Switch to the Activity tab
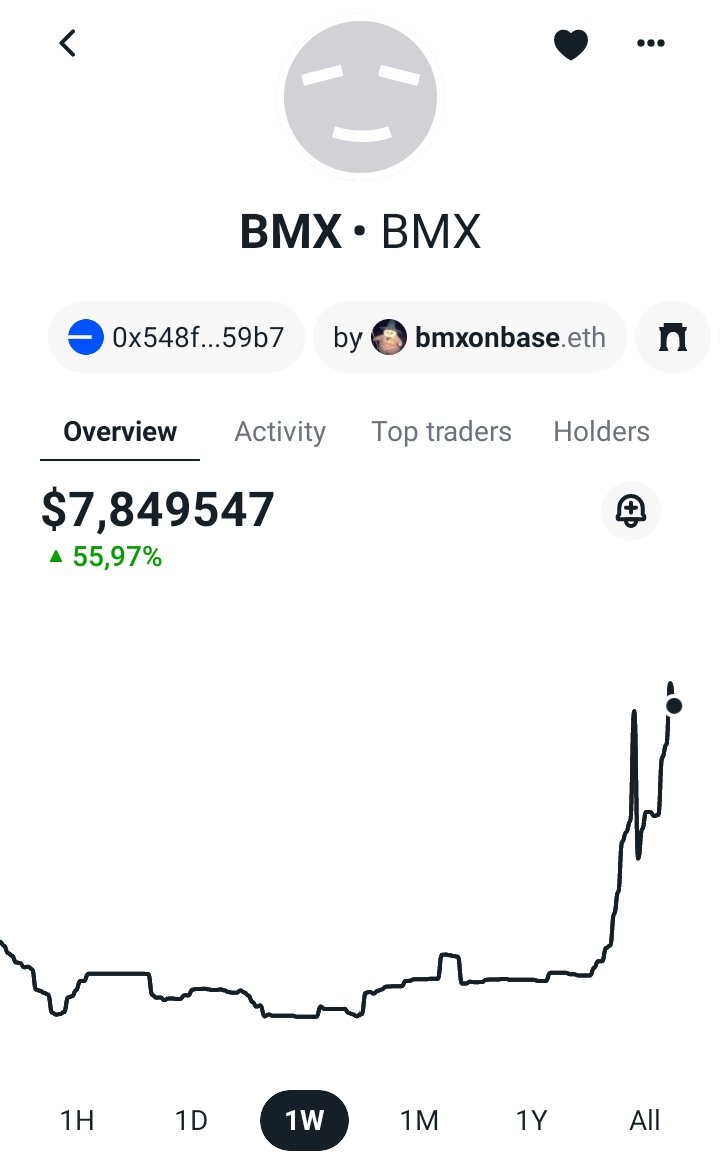Viewport: 720px width, 1171px height. [280, 432]
